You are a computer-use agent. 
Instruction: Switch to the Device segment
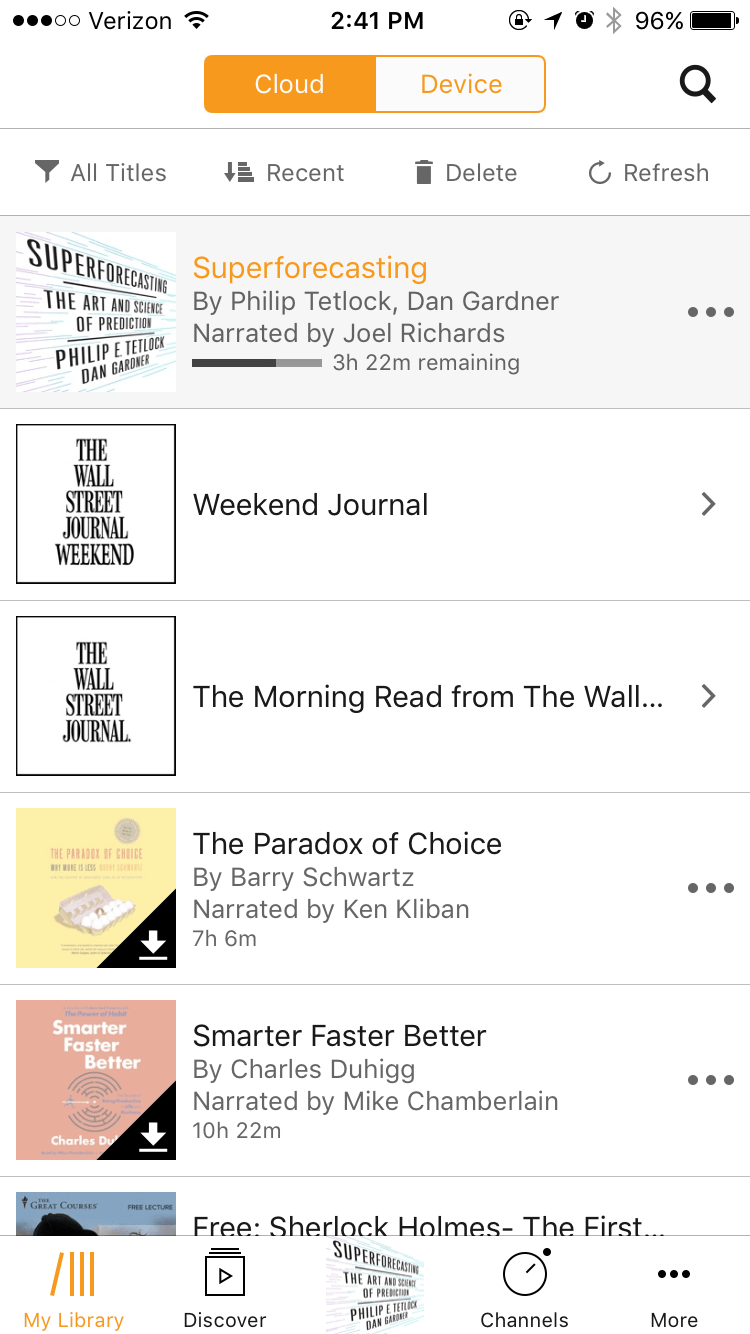[x=461, y=84]
